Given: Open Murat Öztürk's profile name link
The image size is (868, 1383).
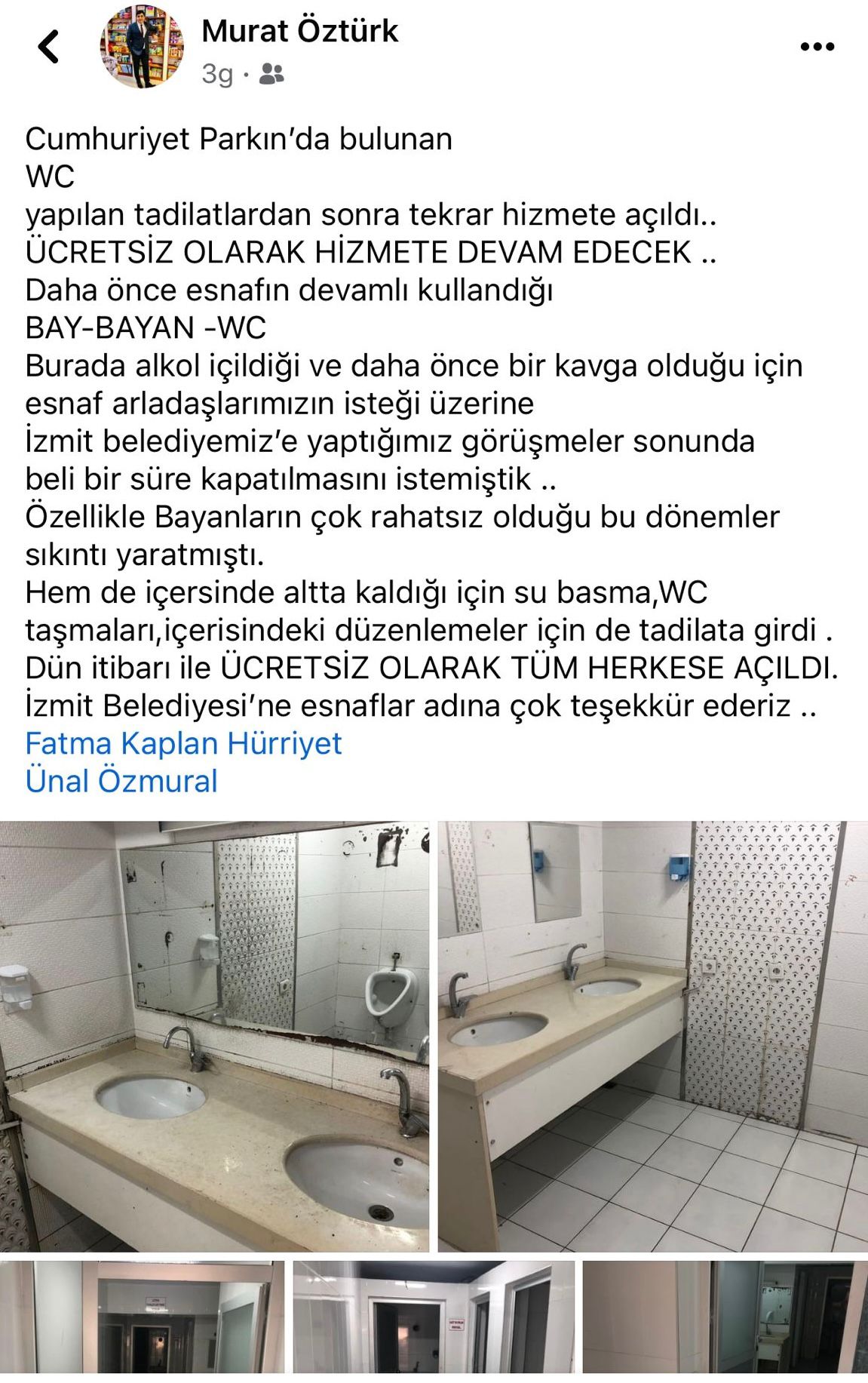Looking at the screenshot, I should (x=299, y=31).
